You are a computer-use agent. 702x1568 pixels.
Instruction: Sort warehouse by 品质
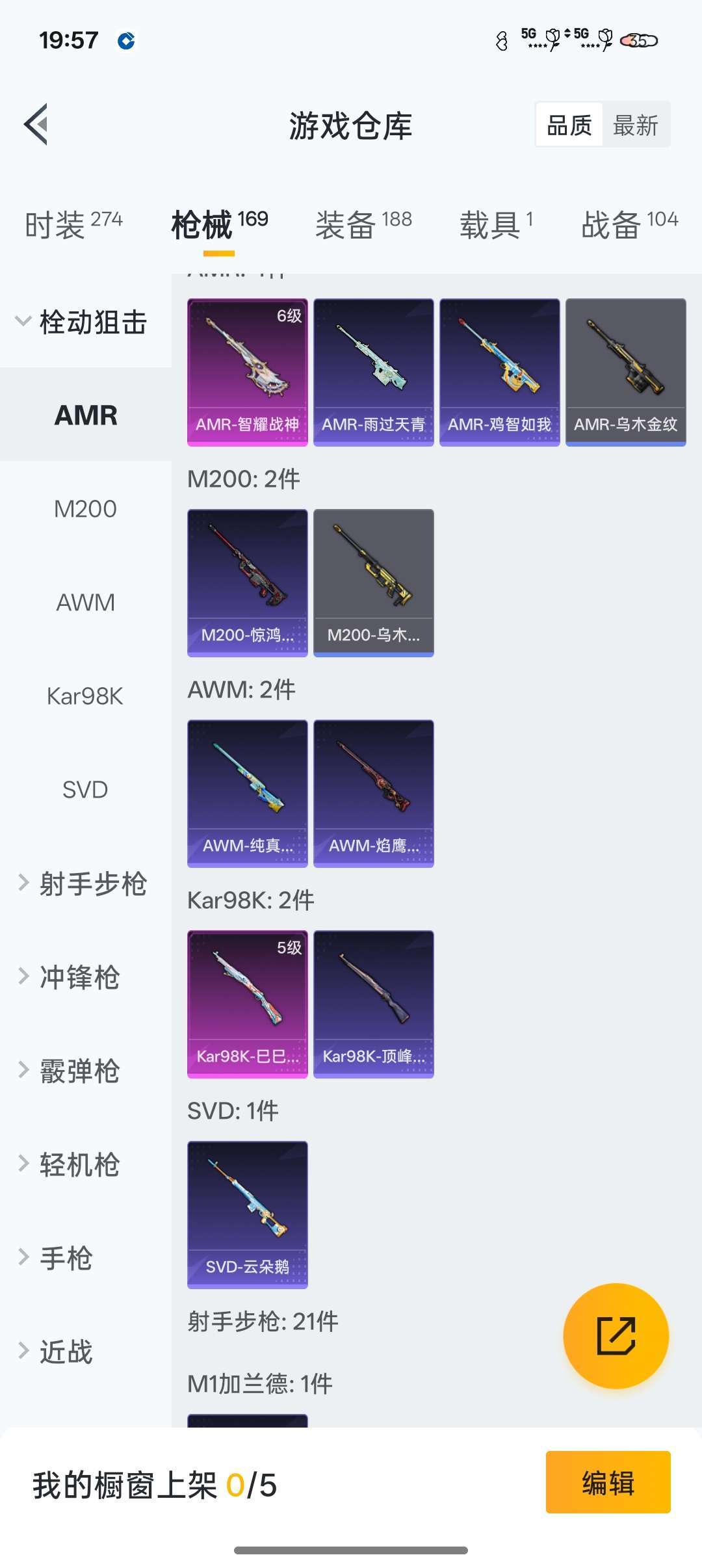click(x=569, y=125)
